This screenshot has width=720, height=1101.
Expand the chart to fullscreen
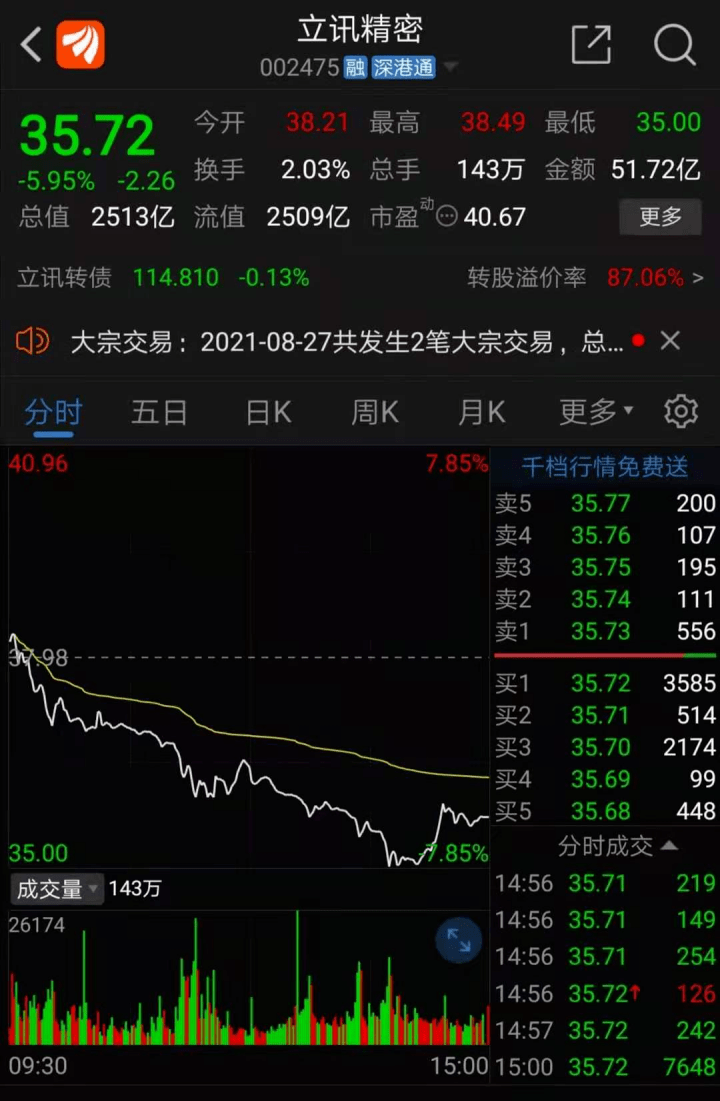[x=459, y=940]
